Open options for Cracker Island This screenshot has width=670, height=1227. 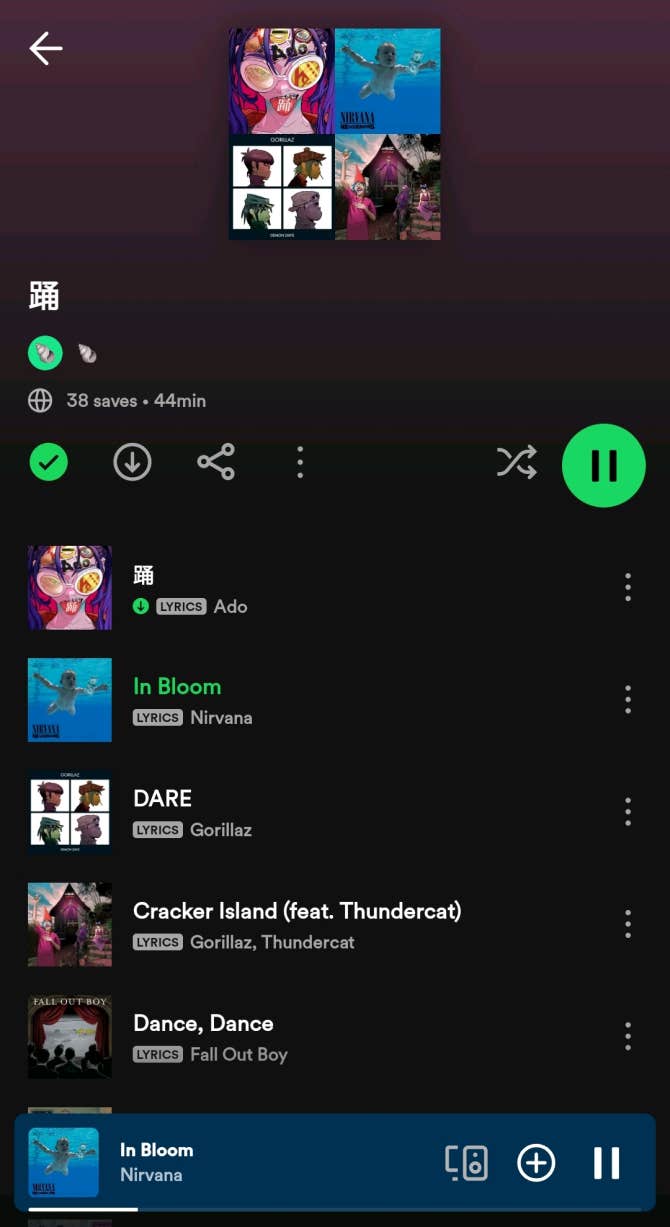coord(628,923)
